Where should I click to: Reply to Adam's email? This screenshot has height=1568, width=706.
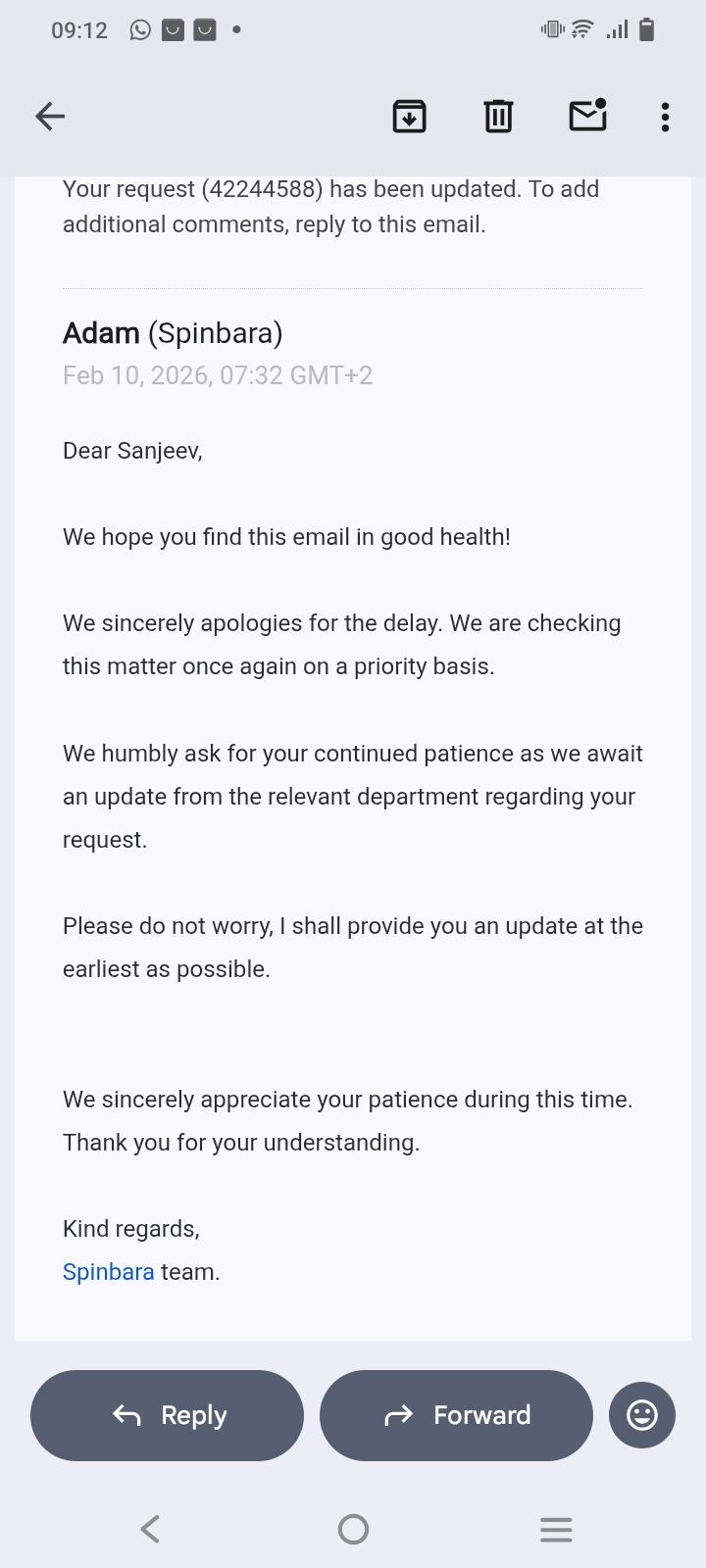point(167,1415)
